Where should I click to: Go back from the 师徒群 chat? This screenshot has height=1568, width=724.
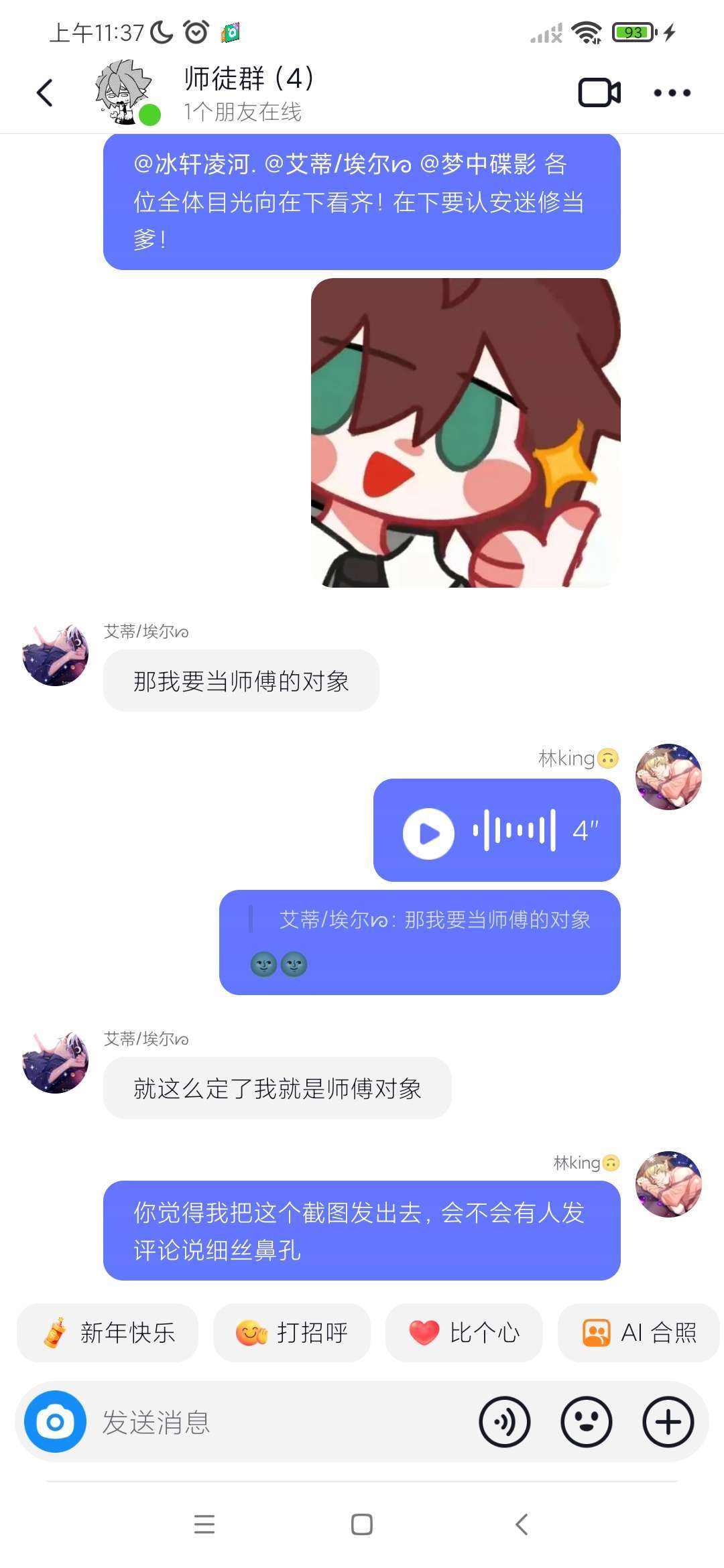point(45,92)
